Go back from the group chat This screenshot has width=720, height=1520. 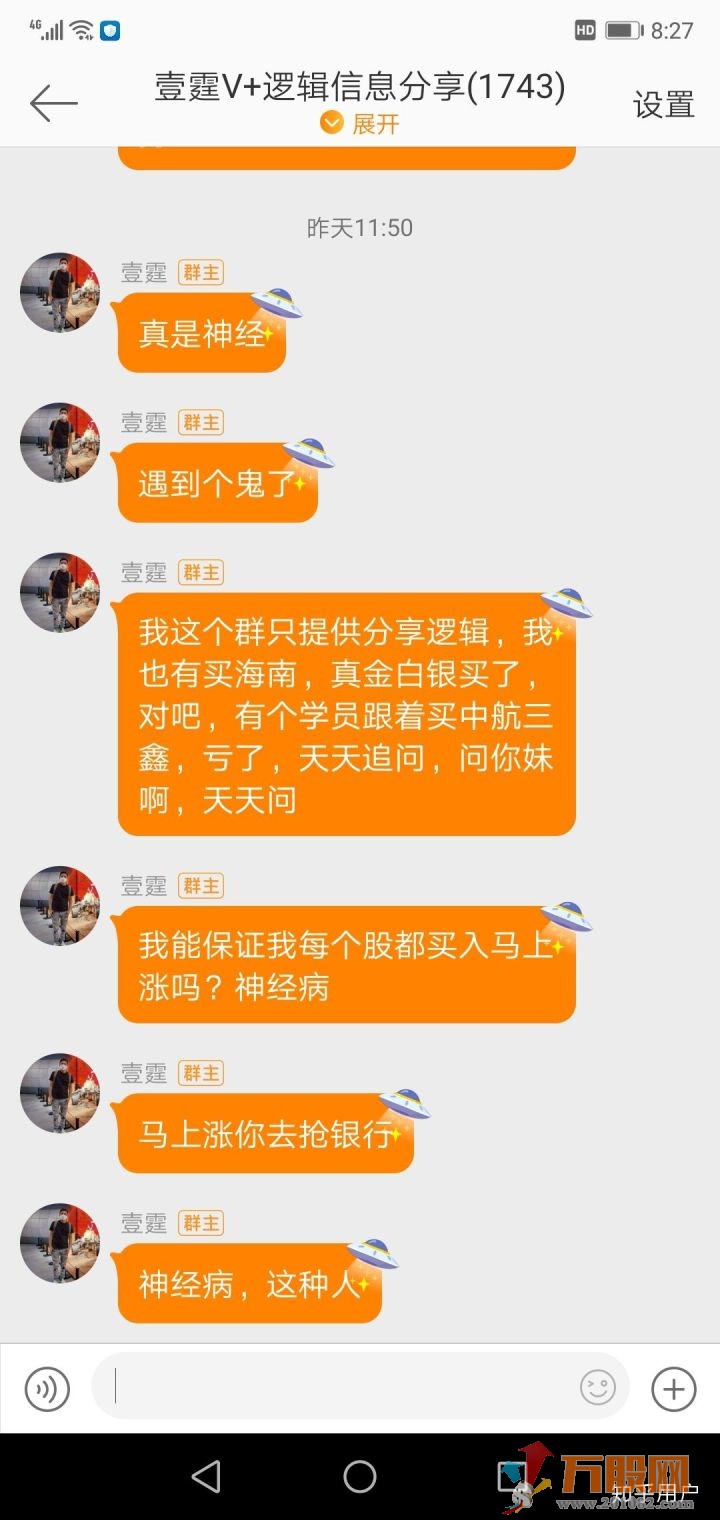click(x=53, y=103)
